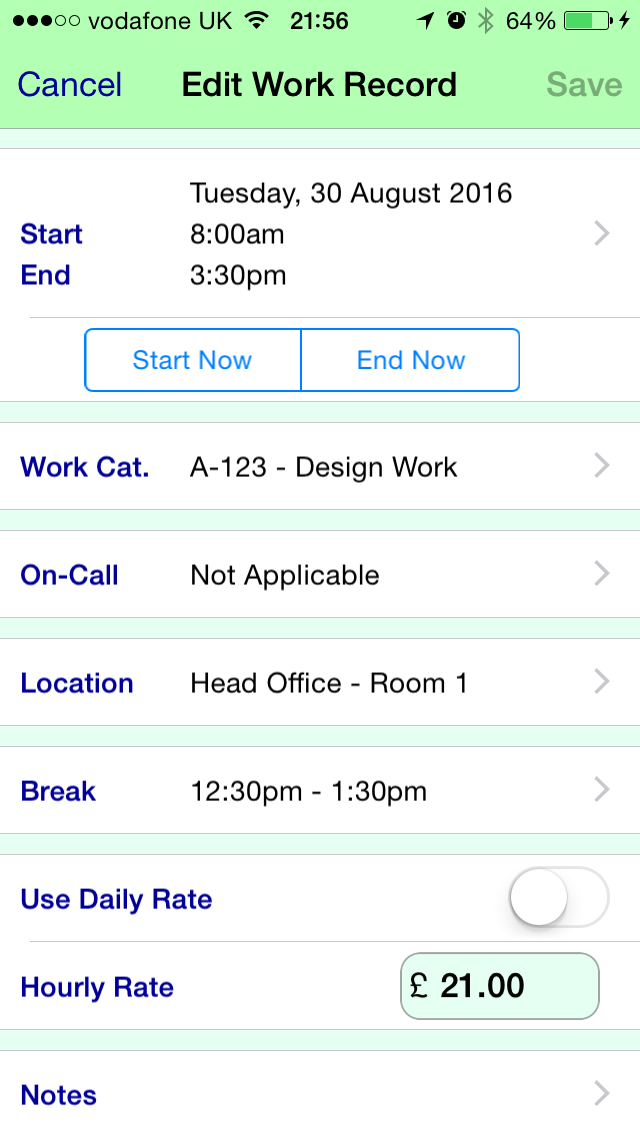Edit the Break time row

click(320, 790)
